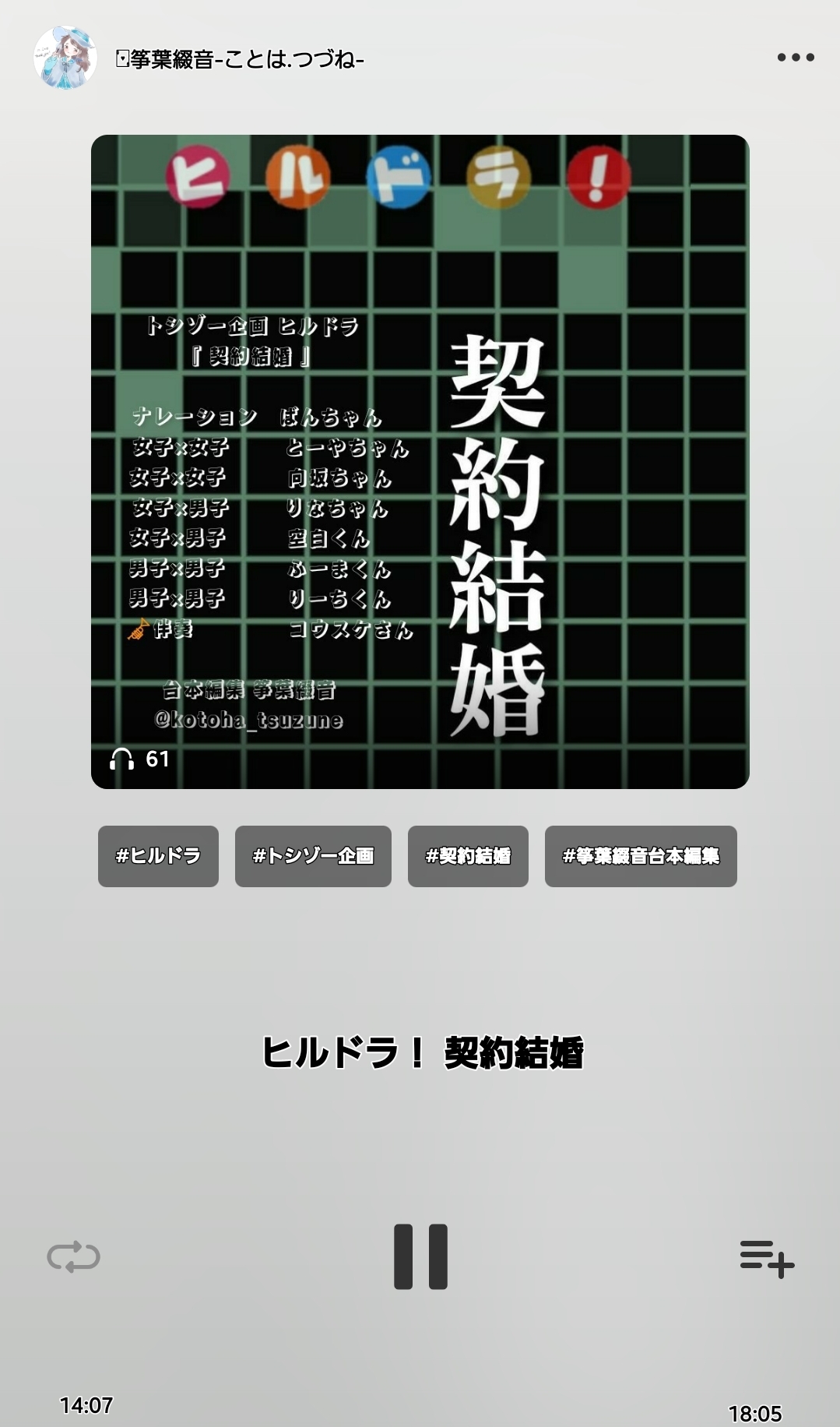Open the #ヒルドラ hashtag chip
Screen dimensions: 840x1427
(x=158, y=856)
